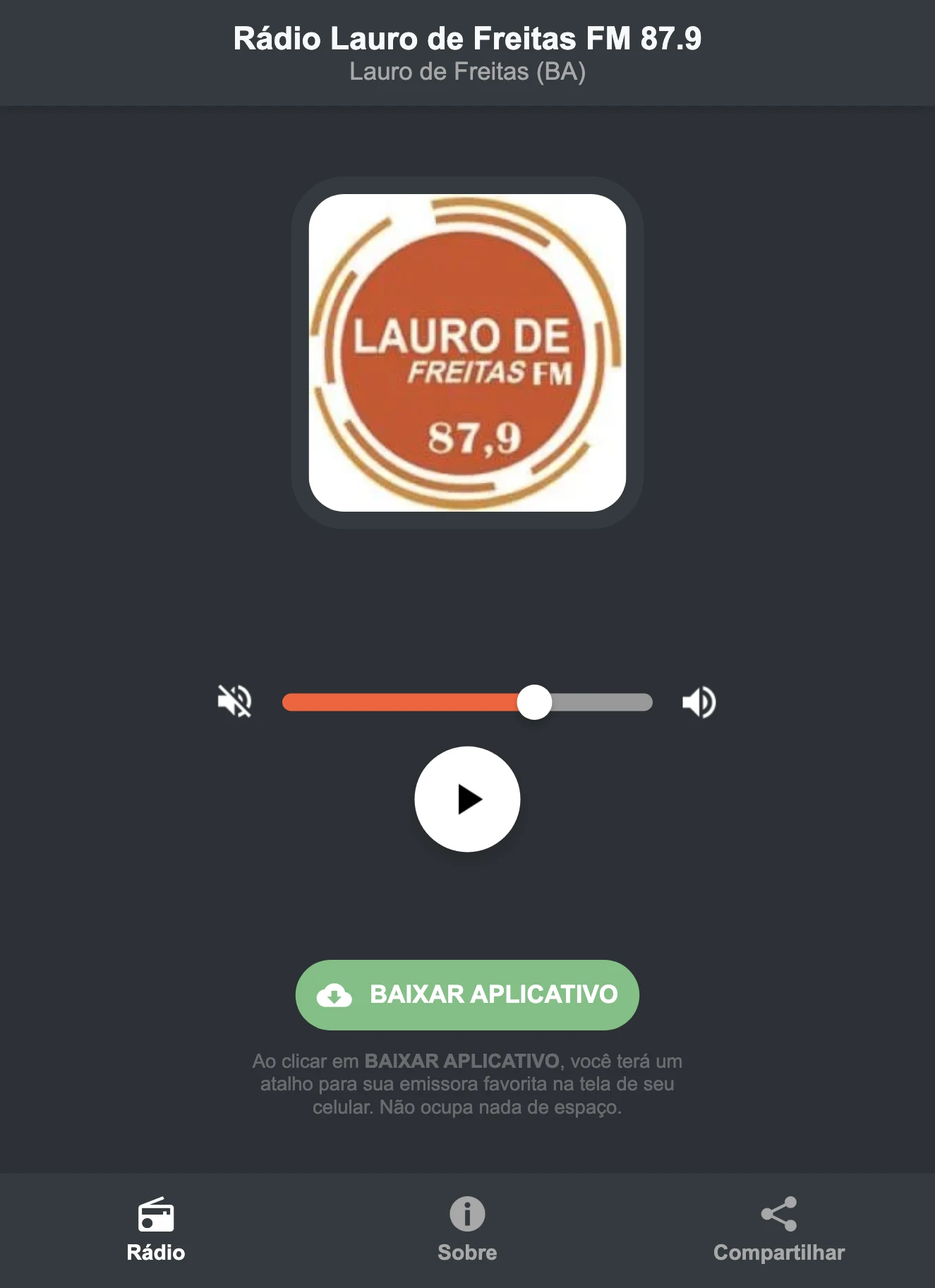Click the station title Rádio Lauro de Freitas FM

467,39
